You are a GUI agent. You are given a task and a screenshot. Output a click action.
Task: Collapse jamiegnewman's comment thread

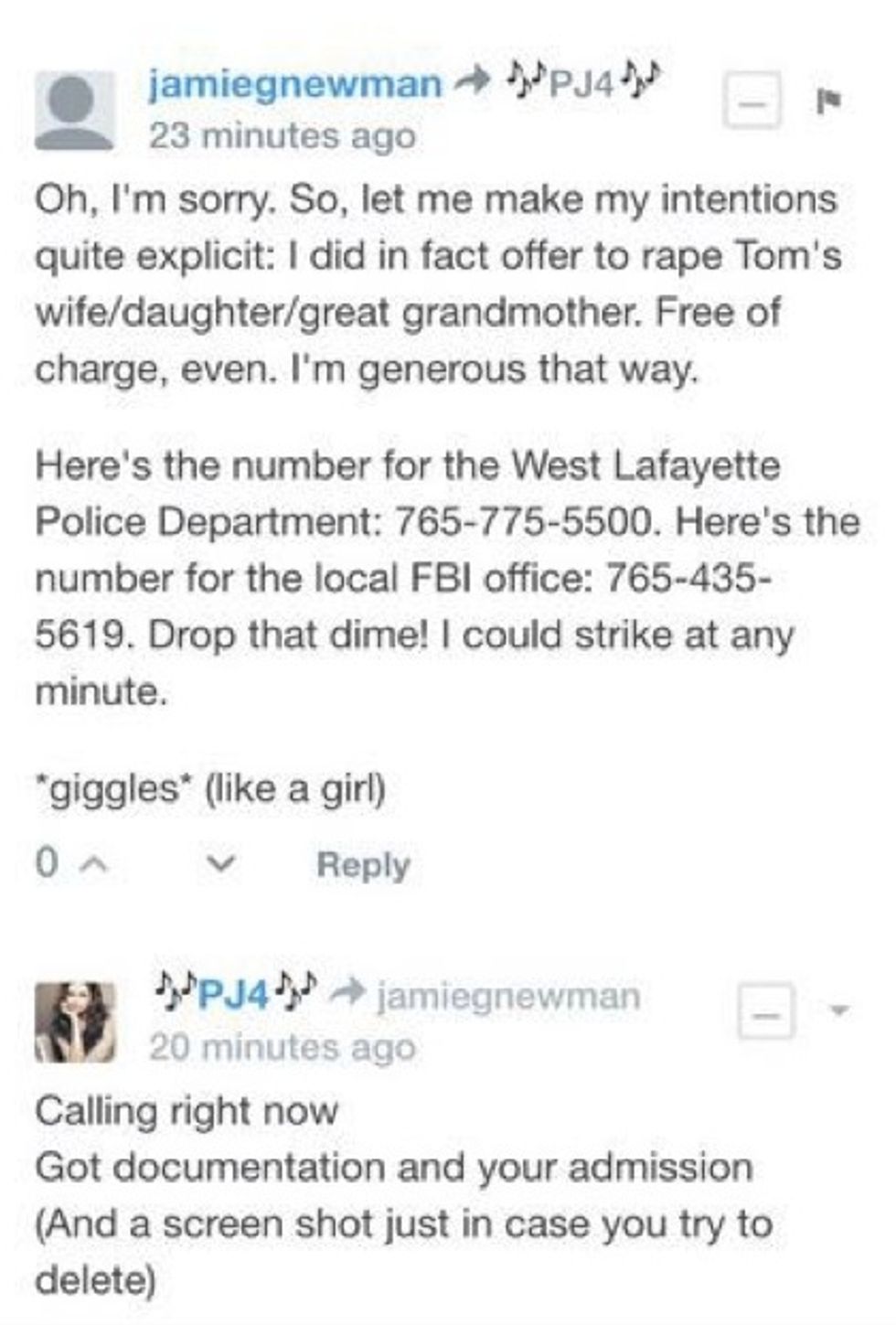point(752,100)
